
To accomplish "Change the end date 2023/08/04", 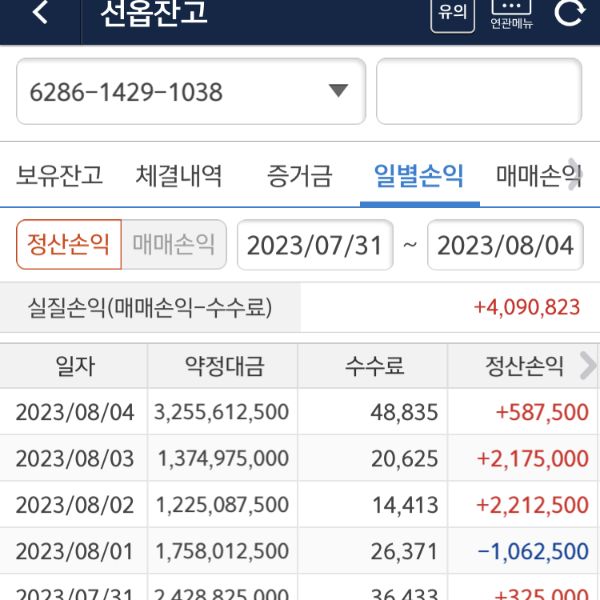I will coord(505,245).
